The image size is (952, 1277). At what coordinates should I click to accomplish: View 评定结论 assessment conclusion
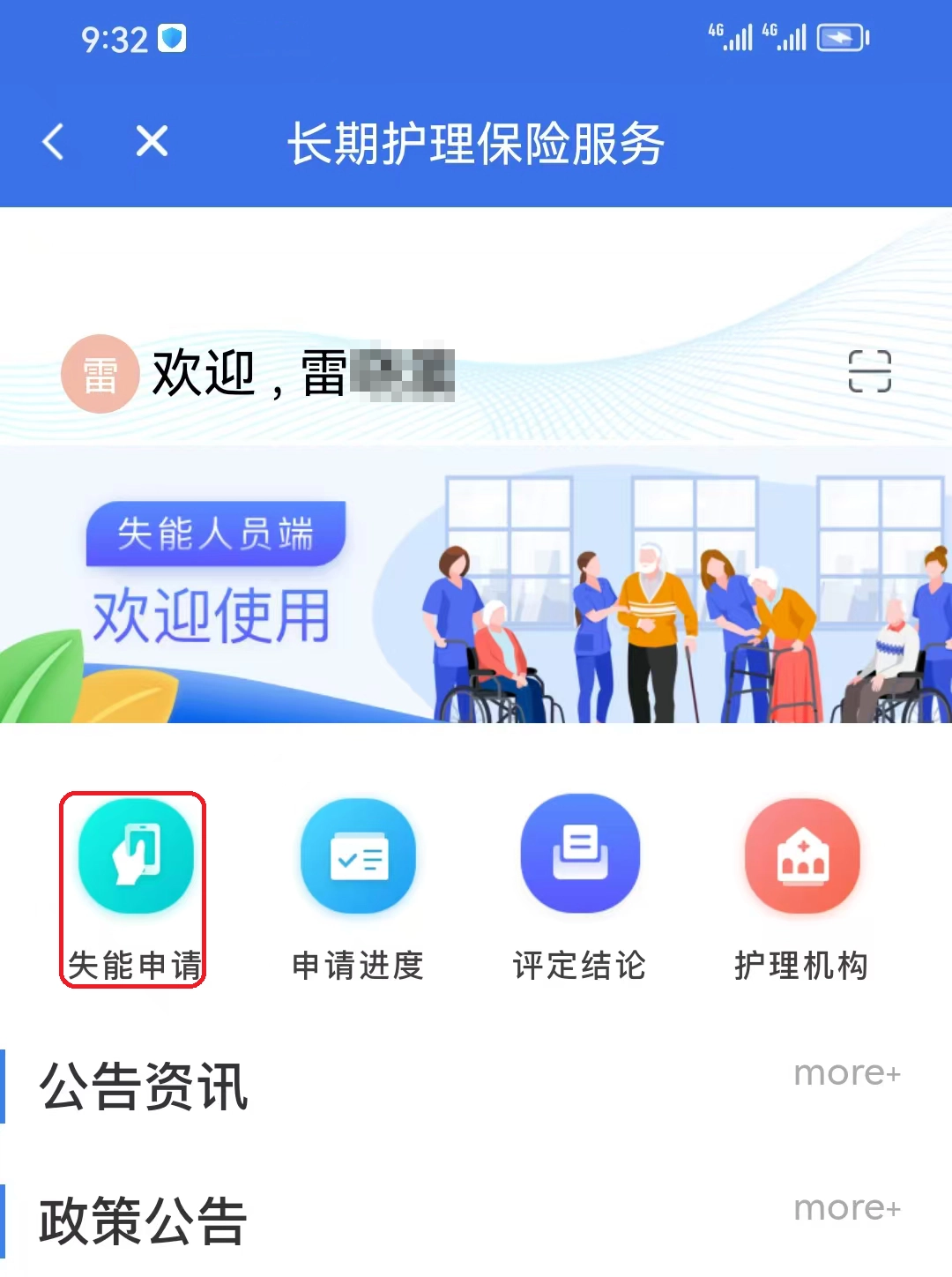point(579,886)
